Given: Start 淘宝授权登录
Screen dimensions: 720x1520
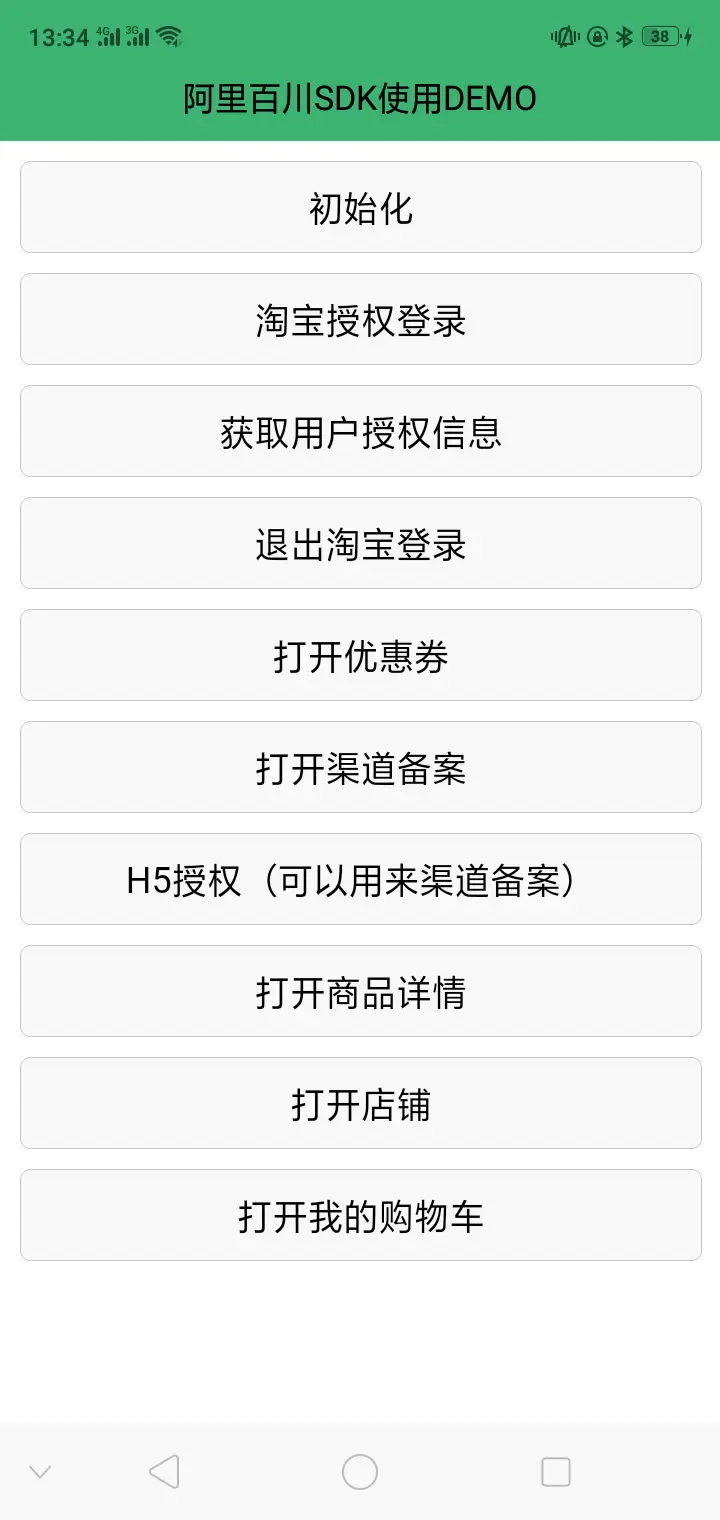Looking at the screenshot, I should point(360,319).
